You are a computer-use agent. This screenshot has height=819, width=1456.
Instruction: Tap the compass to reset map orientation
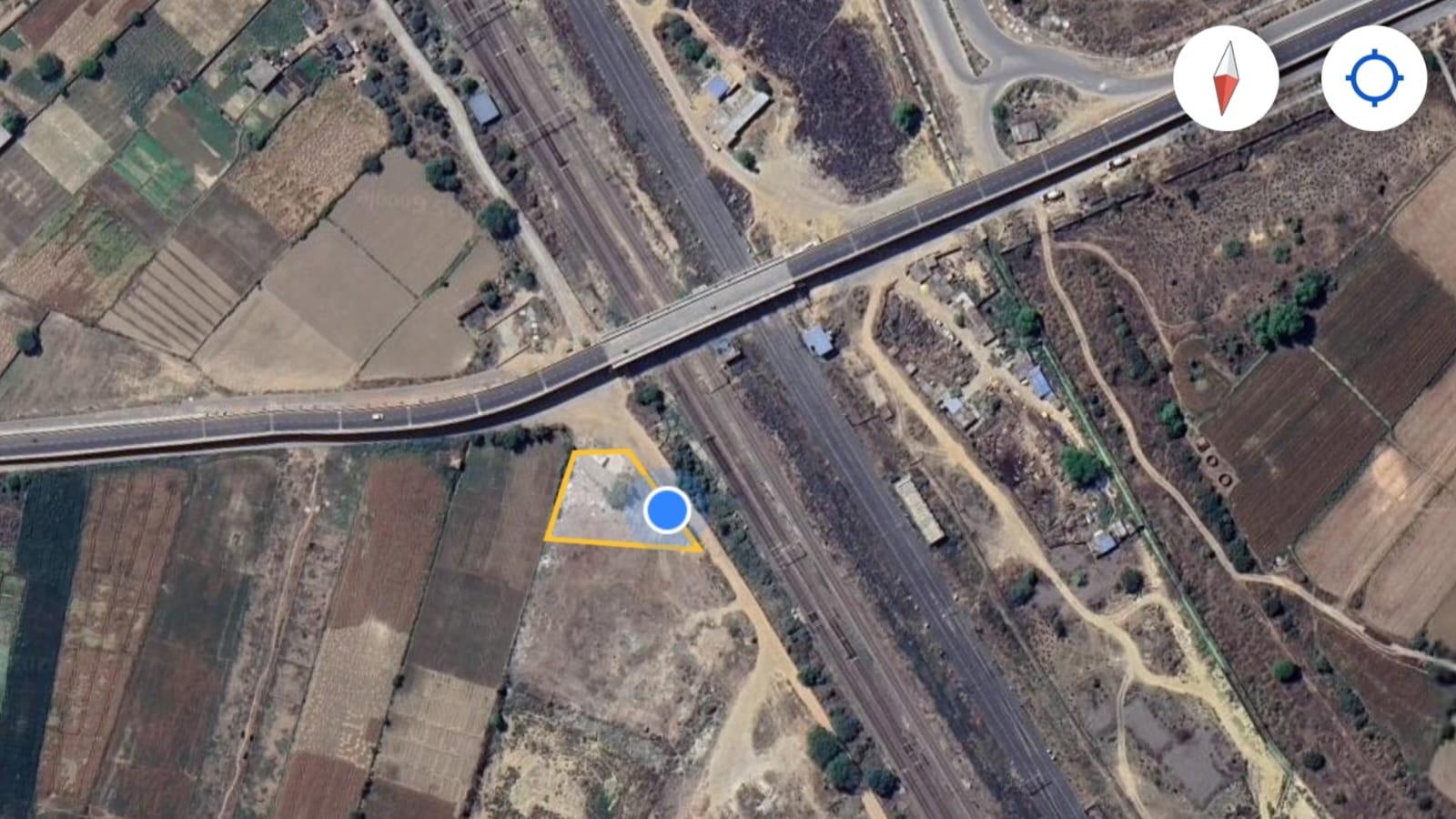coord(1226,78)
